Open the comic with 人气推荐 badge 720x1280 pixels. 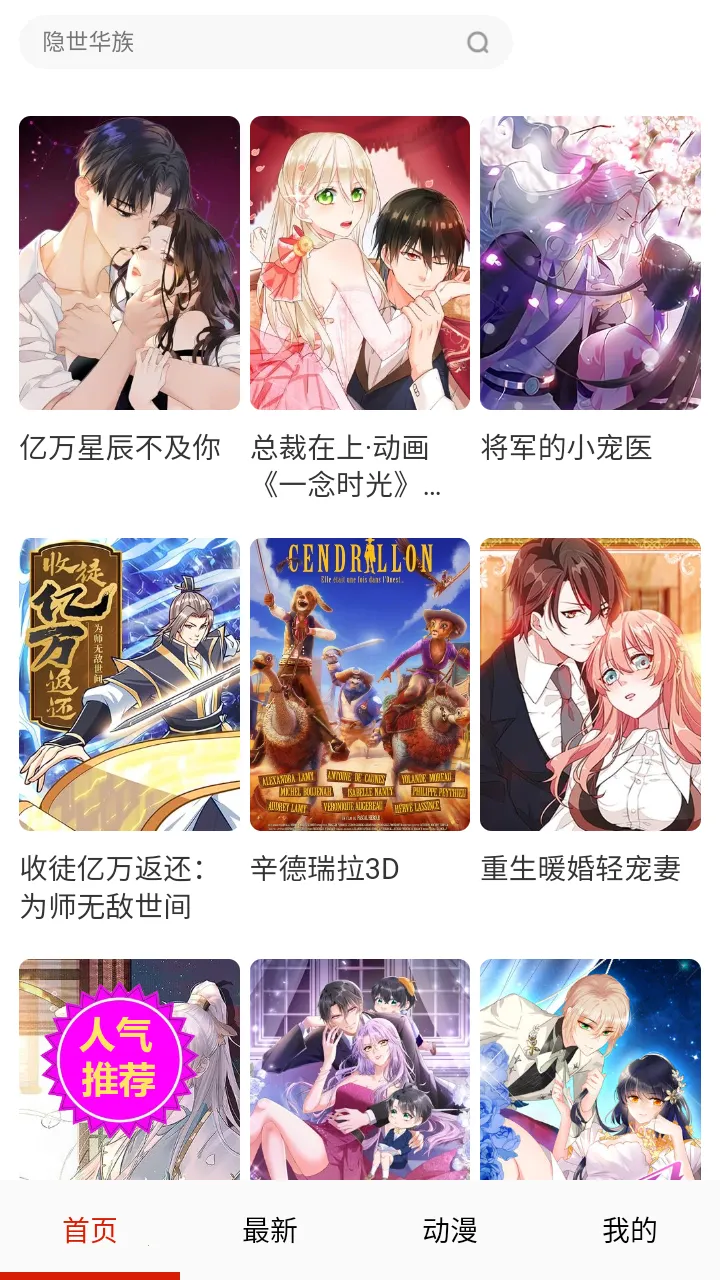coord(129,1068)
